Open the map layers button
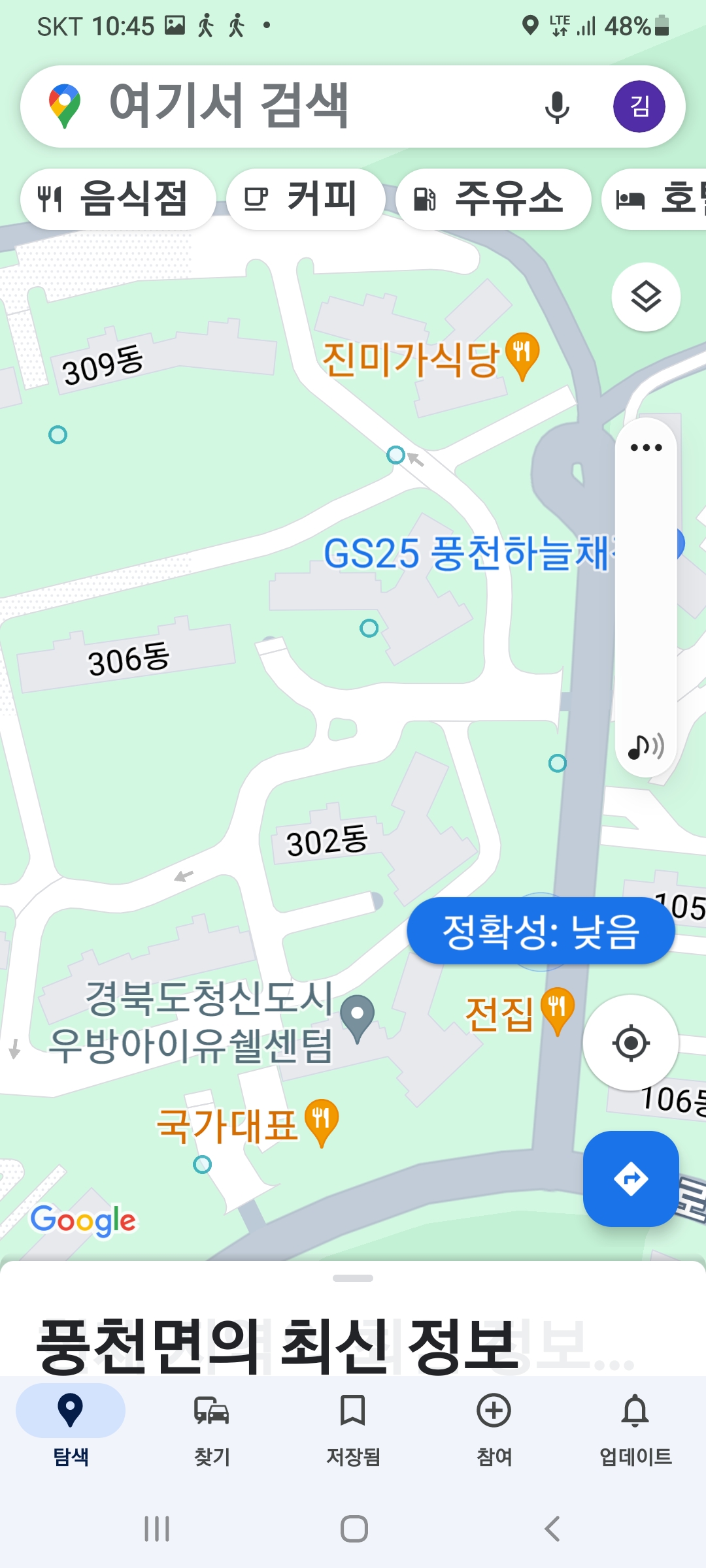Viewport: 706px width, 1568px height. click(x=646, y=297)
